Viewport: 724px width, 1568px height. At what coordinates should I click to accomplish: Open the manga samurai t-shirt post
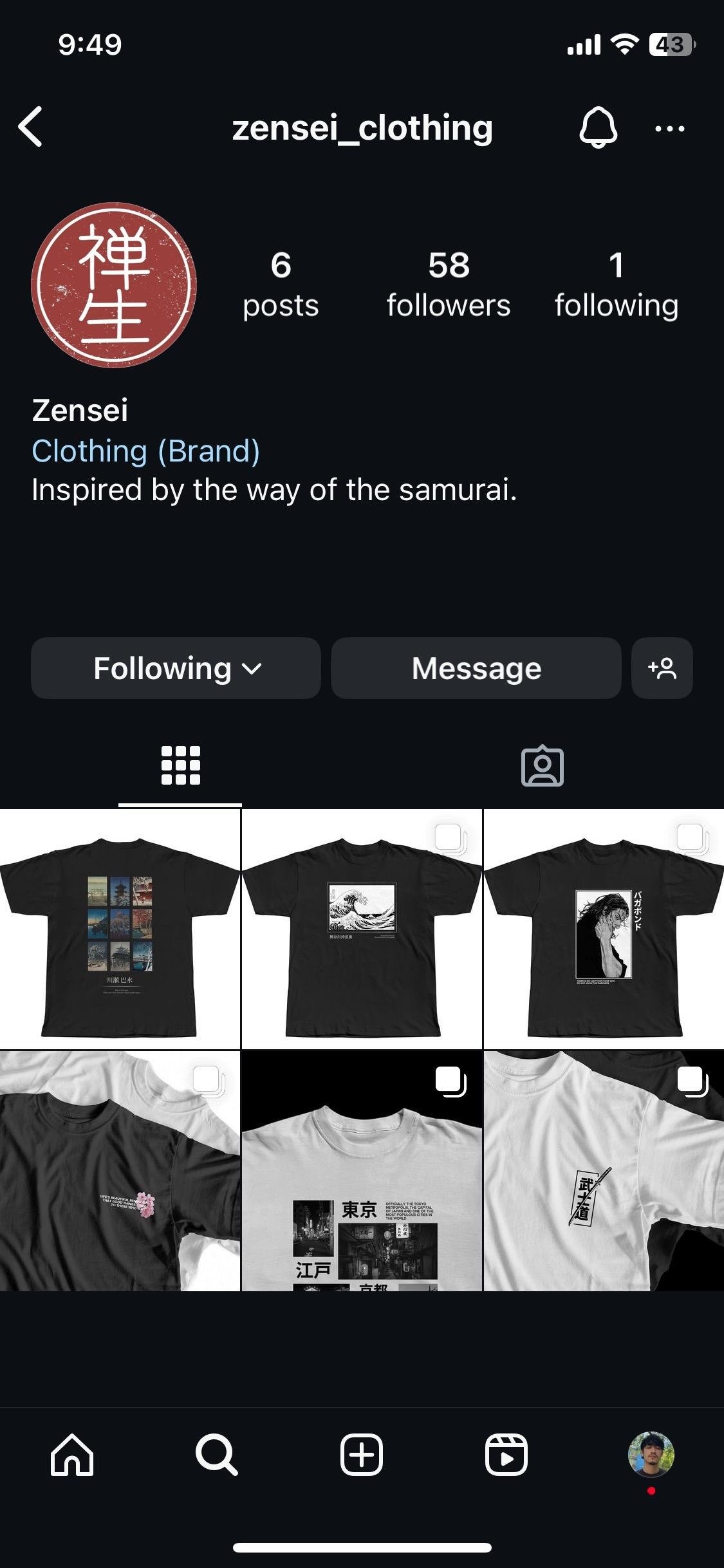click(604, 929)
